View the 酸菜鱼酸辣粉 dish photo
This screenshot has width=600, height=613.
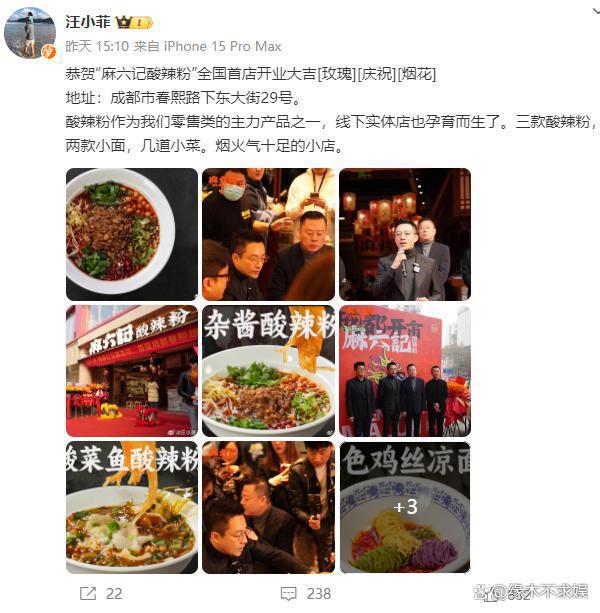[x=132, y=507]
